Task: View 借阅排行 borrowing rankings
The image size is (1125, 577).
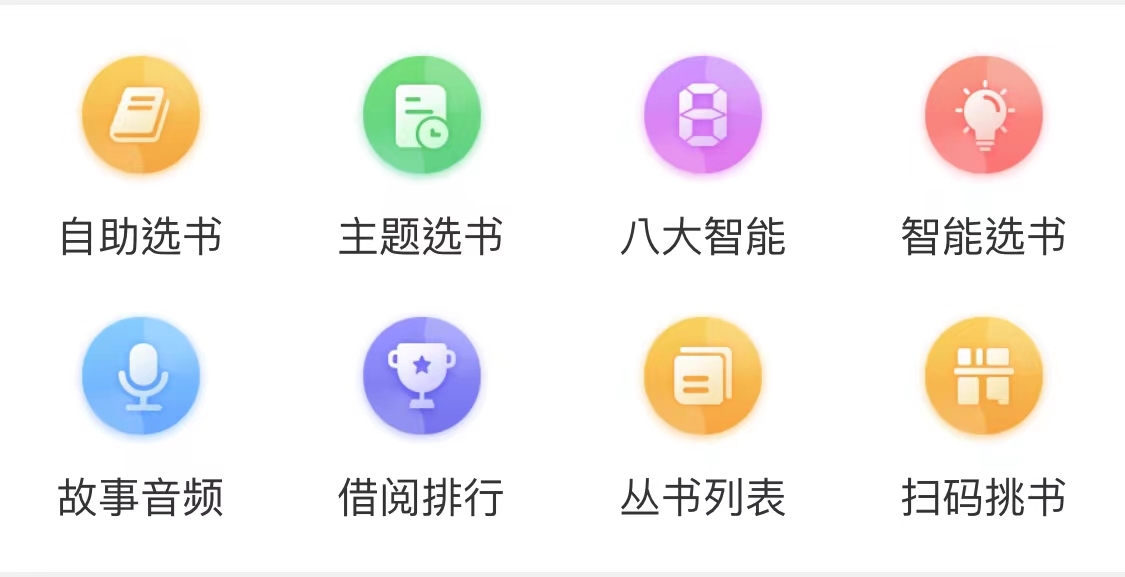Action: [x=421, y=376]
